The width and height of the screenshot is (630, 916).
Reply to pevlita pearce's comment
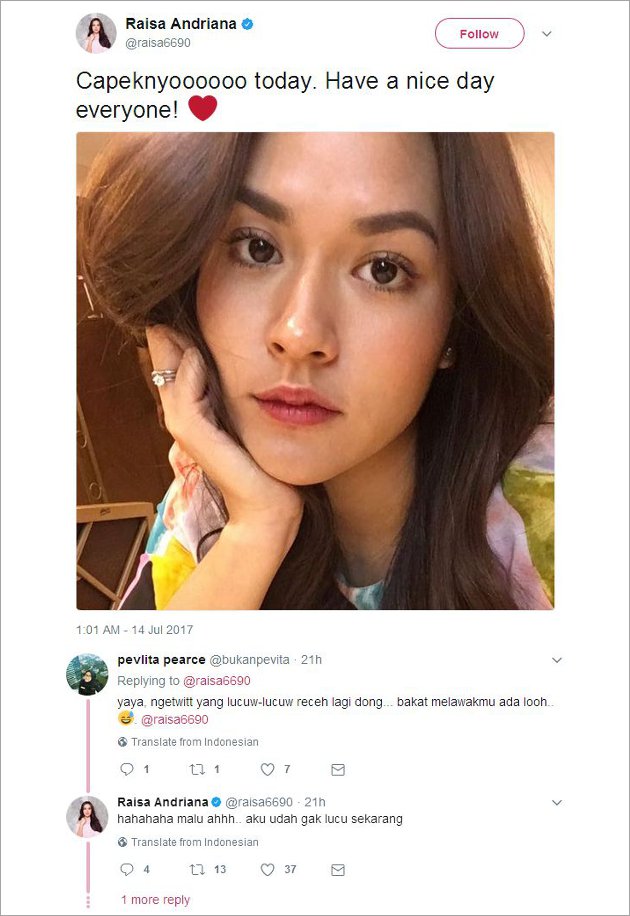point(127,769)
